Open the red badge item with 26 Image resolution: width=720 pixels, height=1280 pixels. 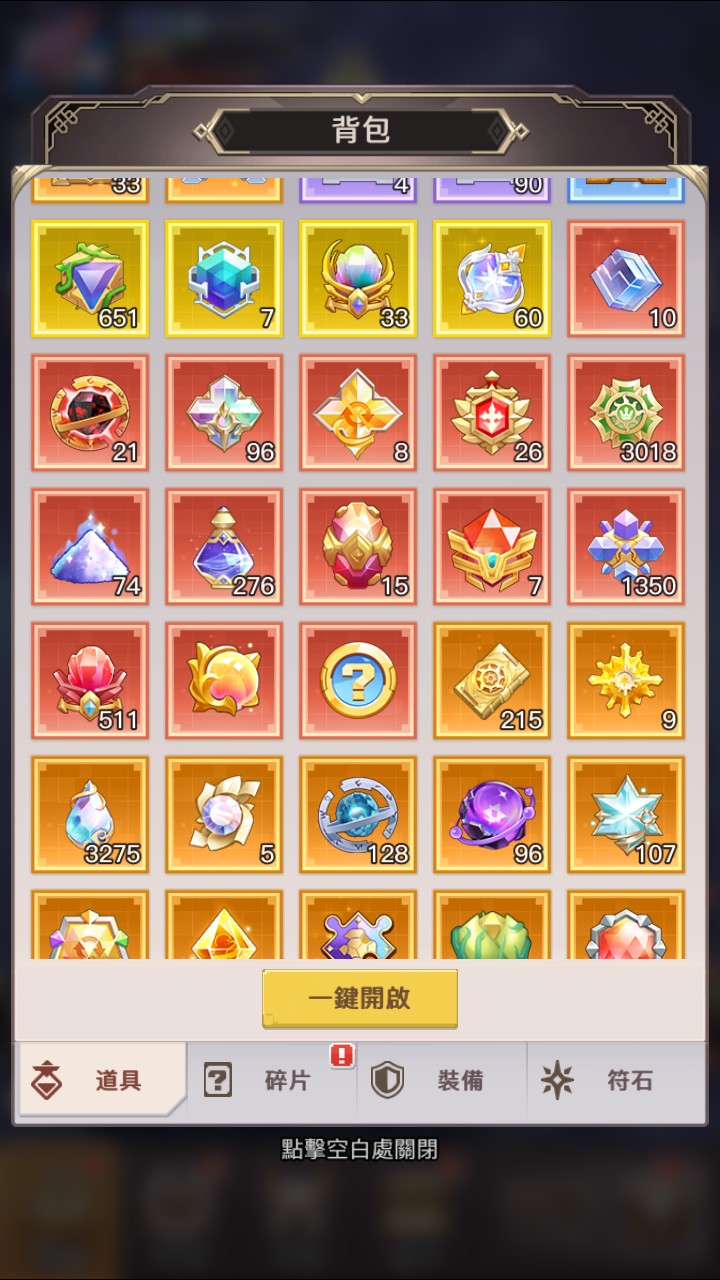click(x=492, y=413)
